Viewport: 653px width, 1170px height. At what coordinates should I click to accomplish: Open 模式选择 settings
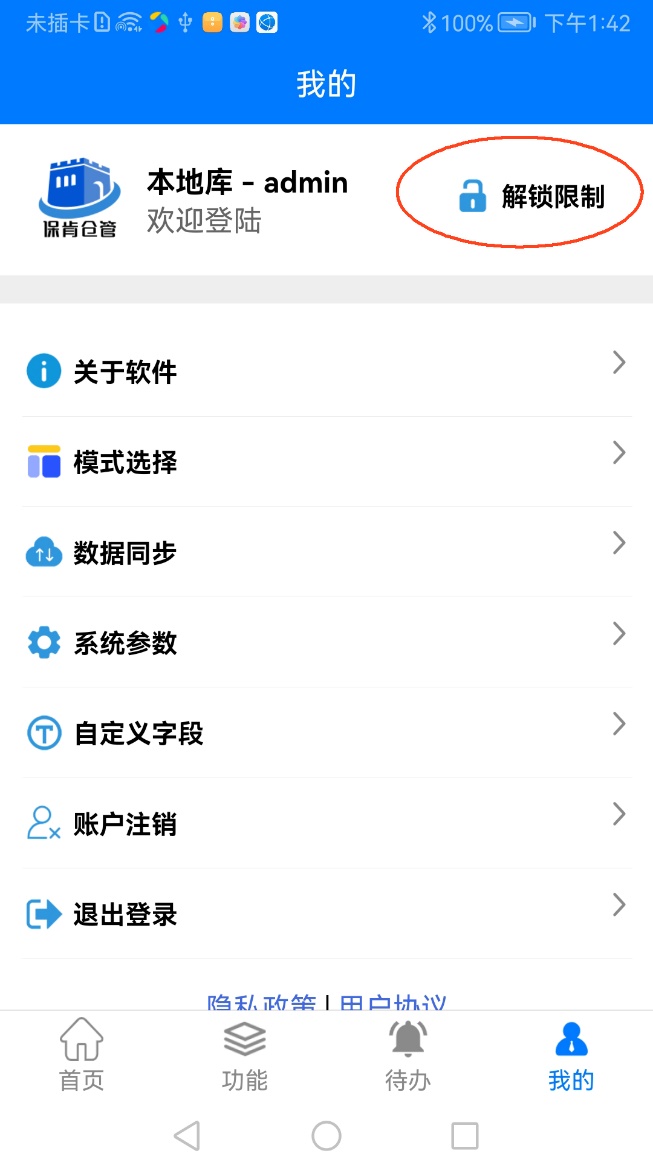click(327, 462)
